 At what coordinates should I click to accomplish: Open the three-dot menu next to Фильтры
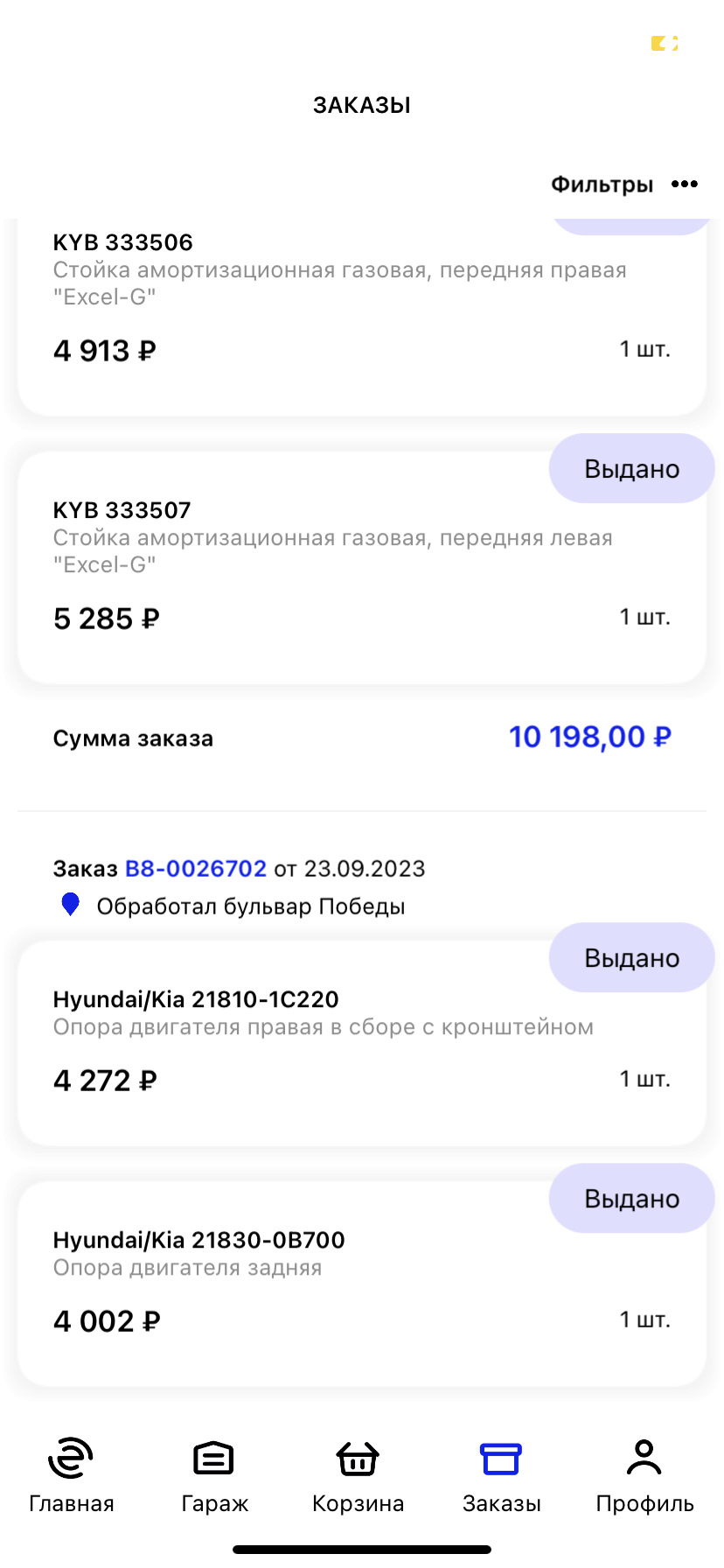click(685, 184)
